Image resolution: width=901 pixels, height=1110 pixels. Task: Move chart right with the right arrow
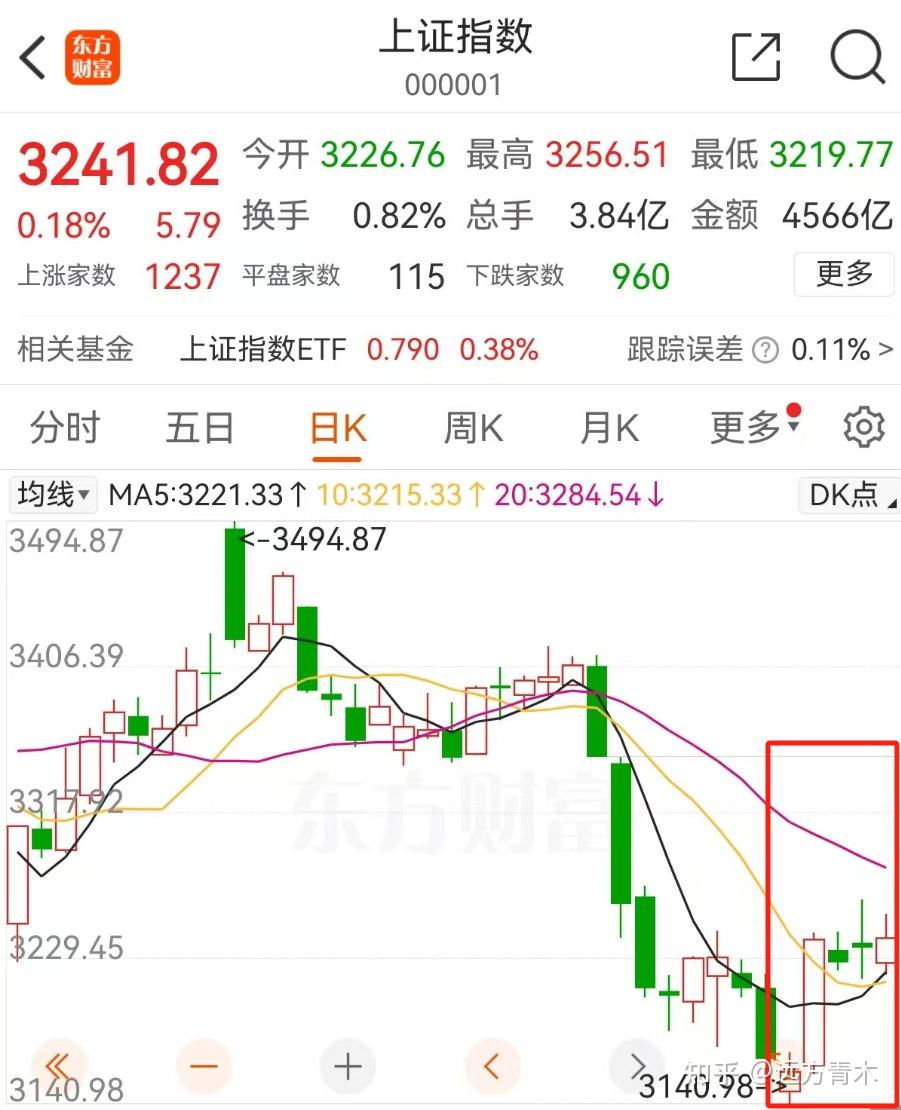pyautogui.click(x=634, y=1064)
